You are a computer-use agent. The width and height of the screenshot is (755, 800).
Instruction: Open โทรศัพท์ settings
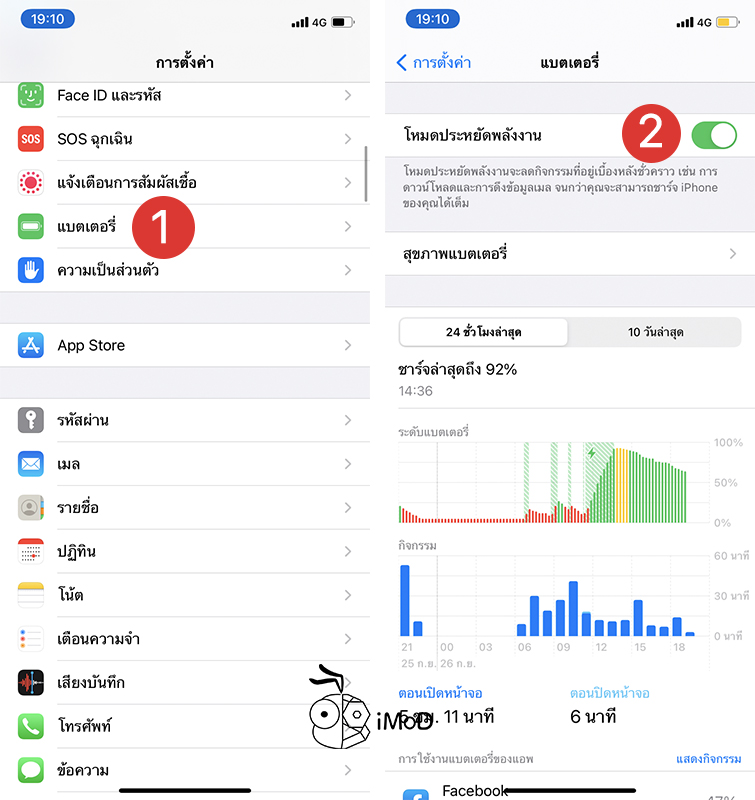(x=84, y=727)
